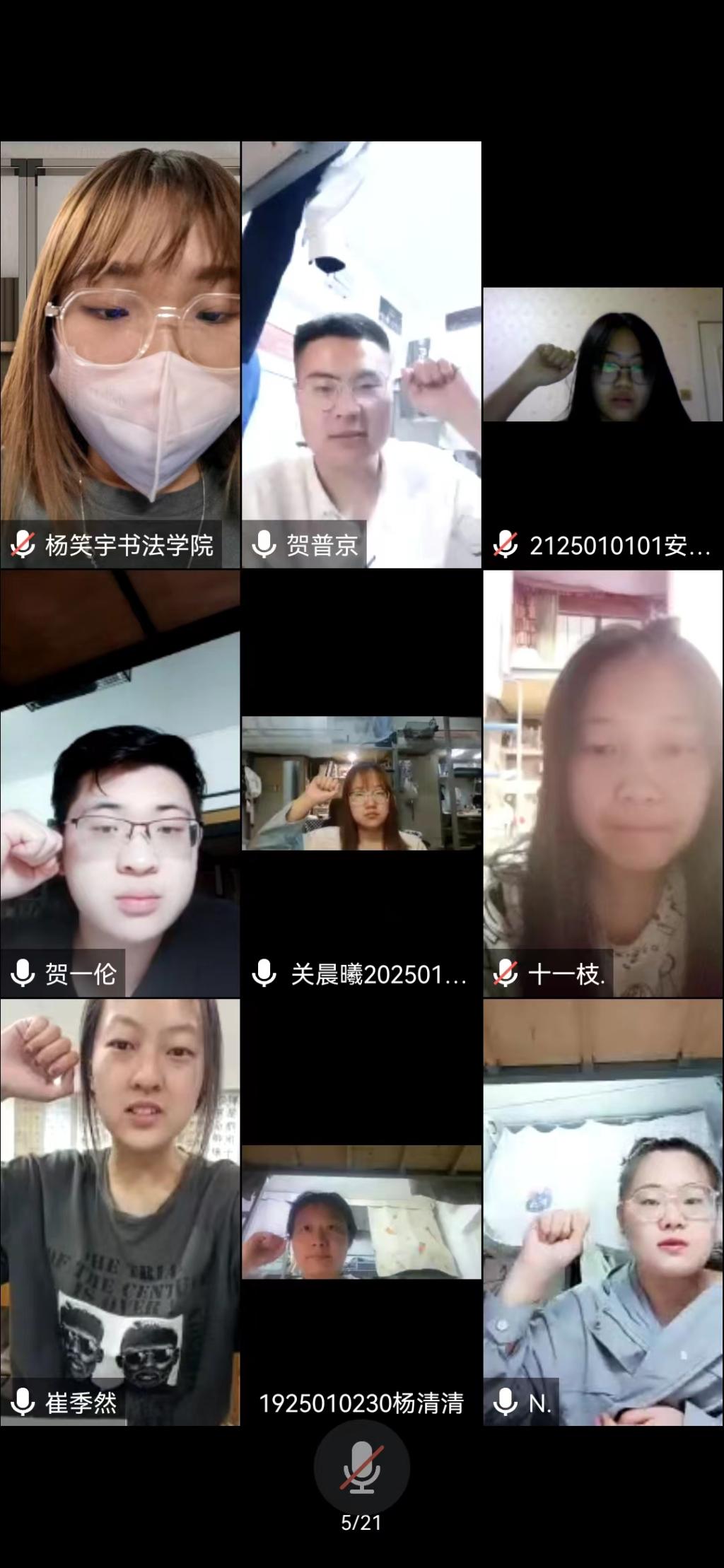Open 十一枝's video tile
Viewport: 724px width, 1568px height.
tap(603, 783)
